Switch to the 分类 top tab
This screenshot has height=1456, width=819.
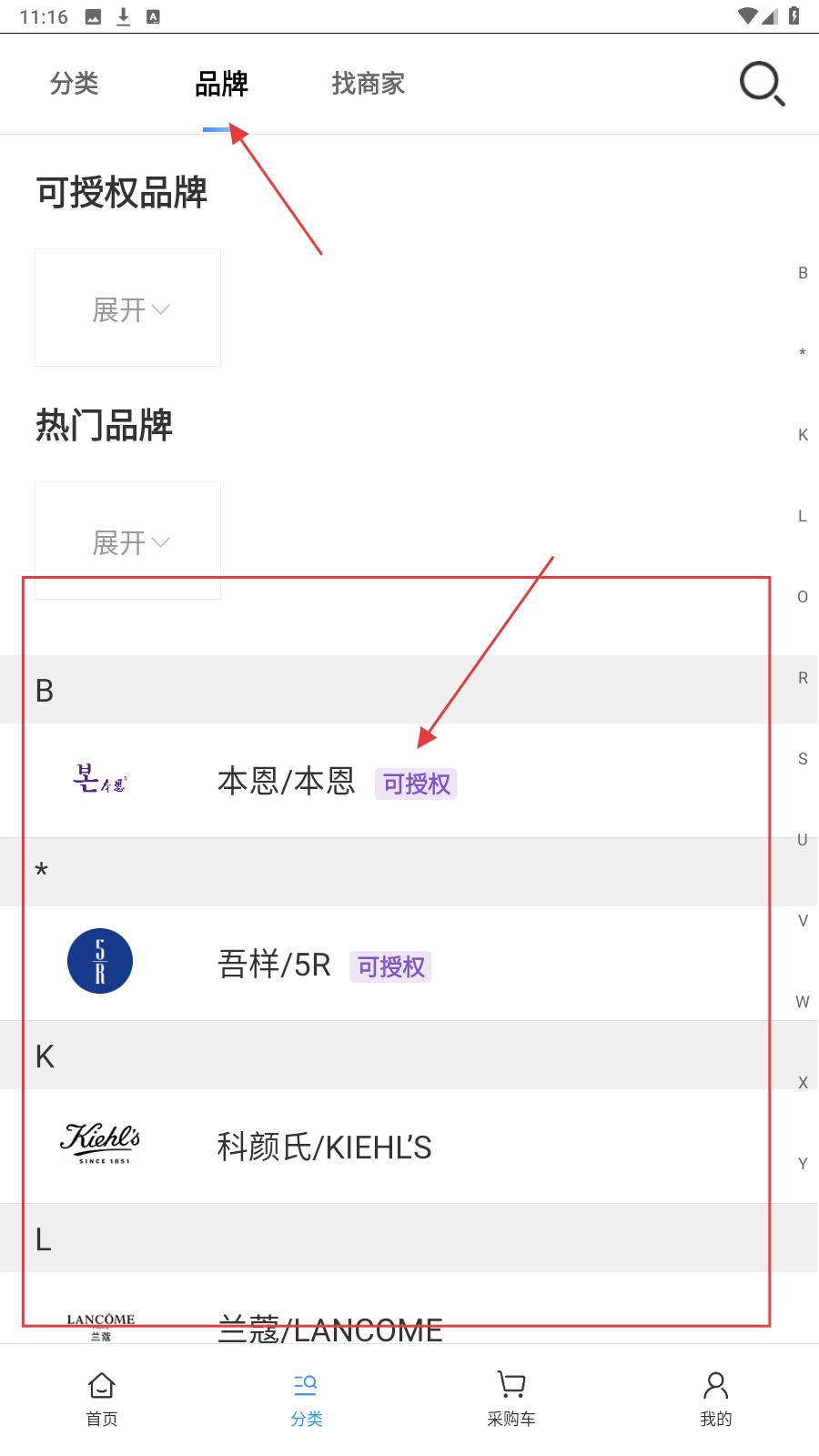pyautogui.click(x=75, y=84)
